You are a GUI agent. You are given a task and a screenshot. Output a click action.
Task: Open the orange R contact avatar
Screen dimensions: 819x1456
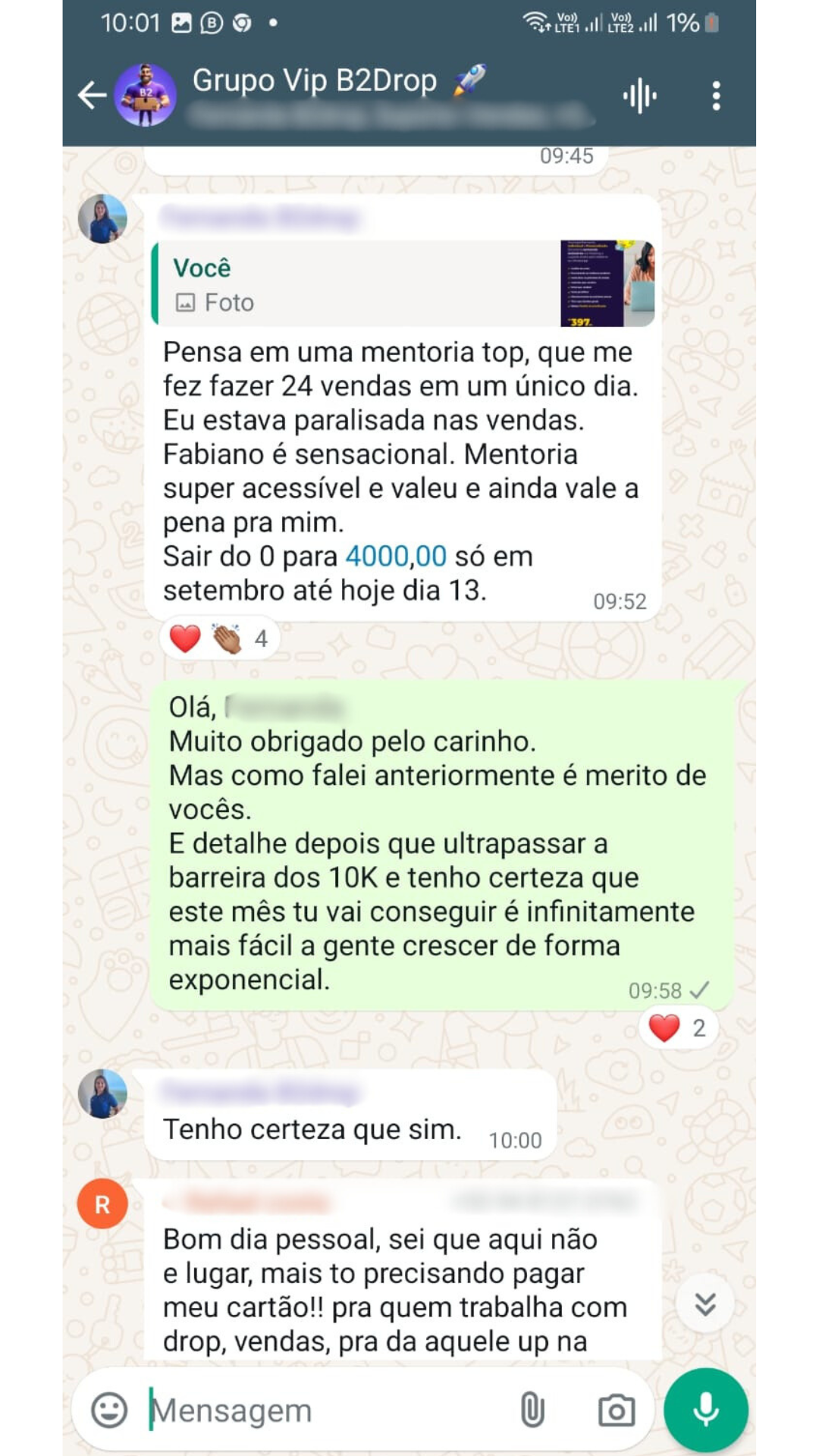(x=102, y=1204)
